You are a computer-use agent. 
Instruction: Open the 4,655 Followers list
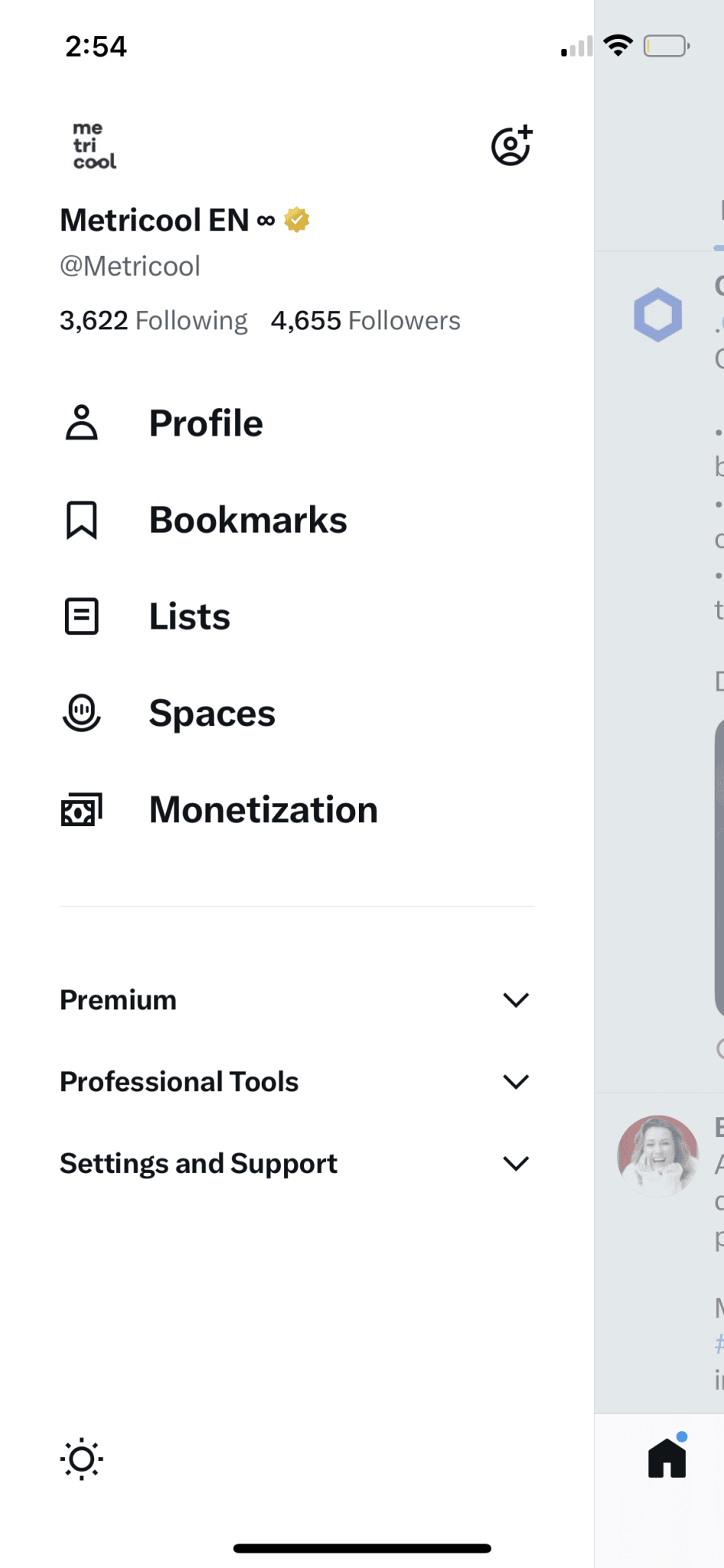point(365,320)
